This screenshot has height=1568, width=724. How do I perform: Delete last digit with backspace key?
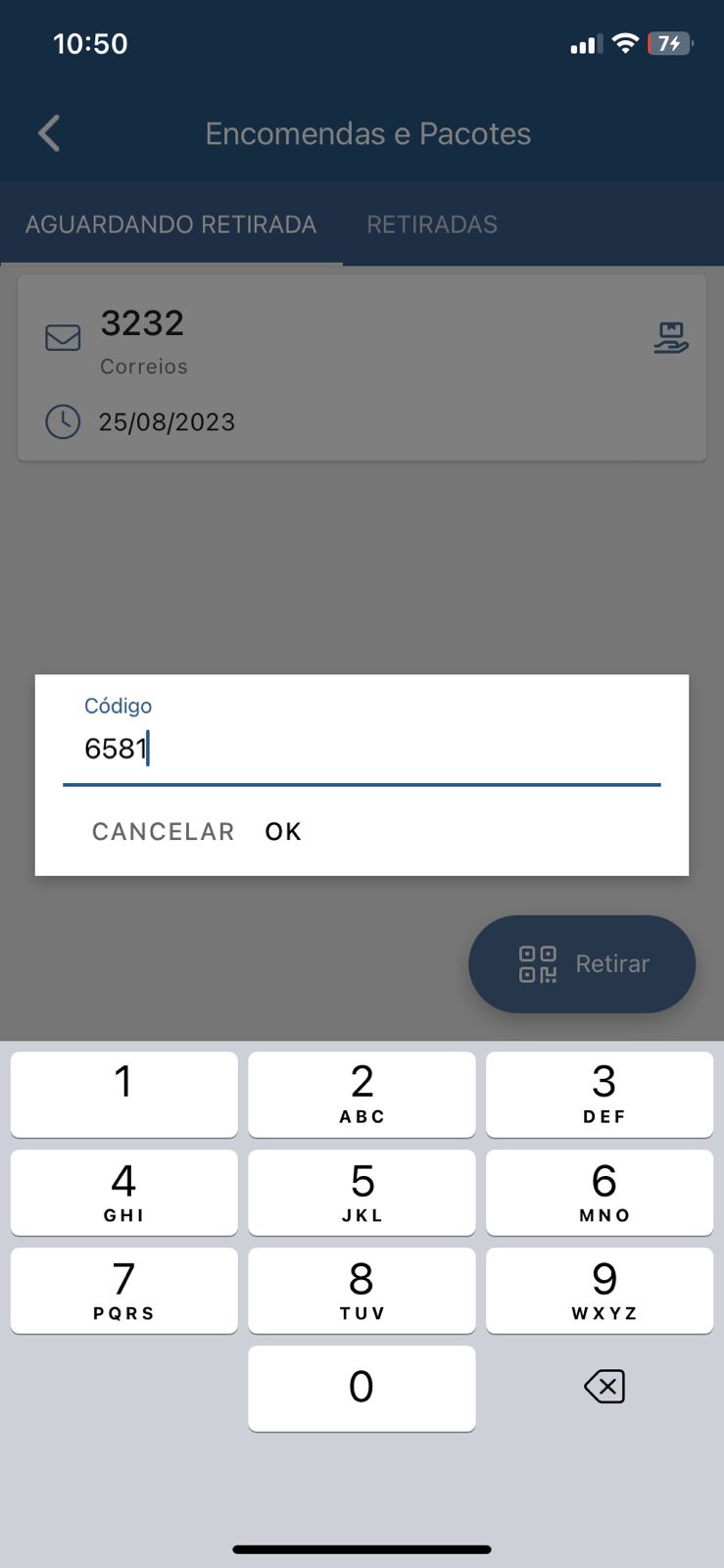(603, 1387)
